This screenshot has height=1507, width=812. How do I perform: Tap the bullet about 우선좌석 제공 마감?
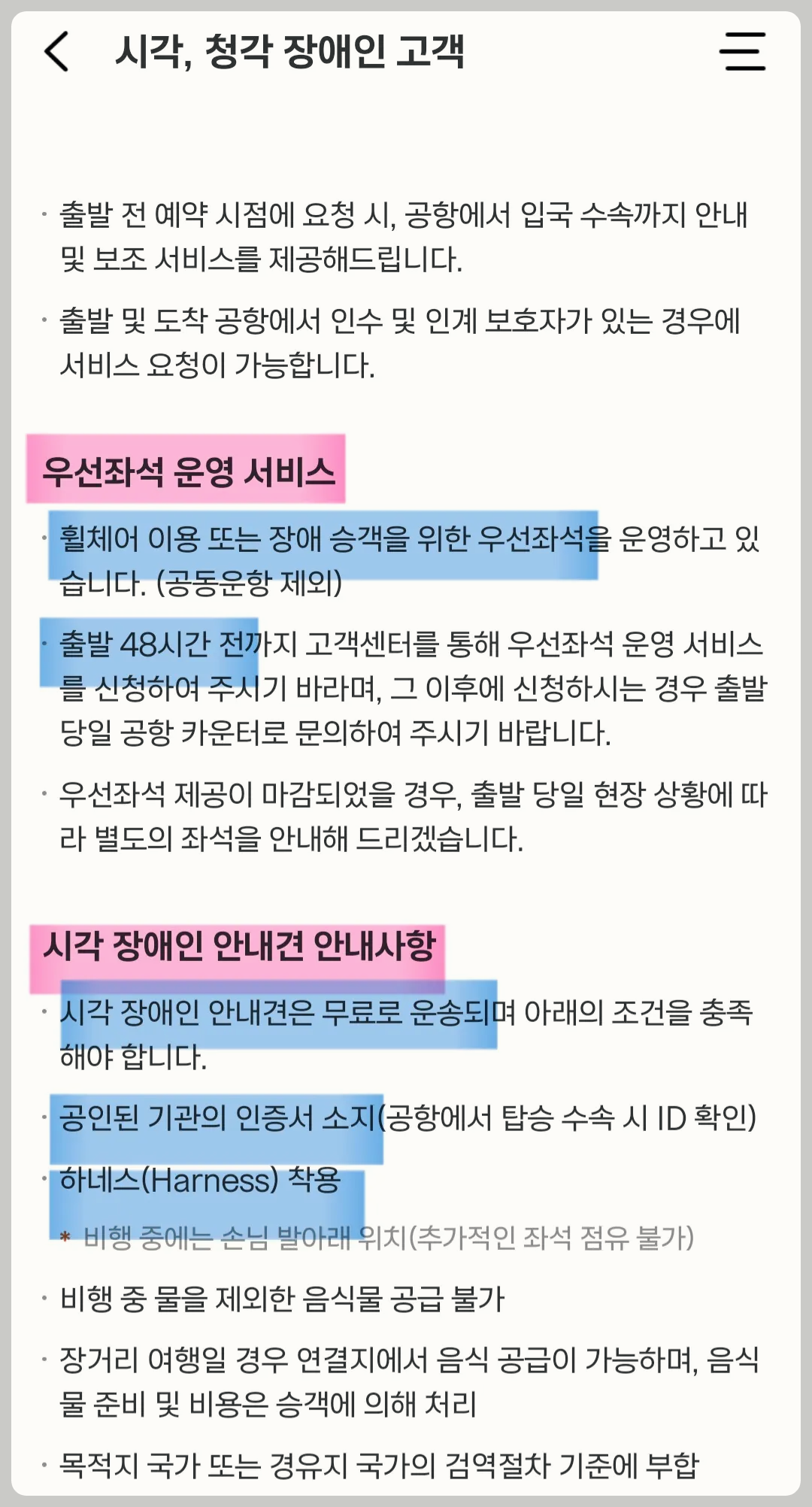click(x=406, y=808)
